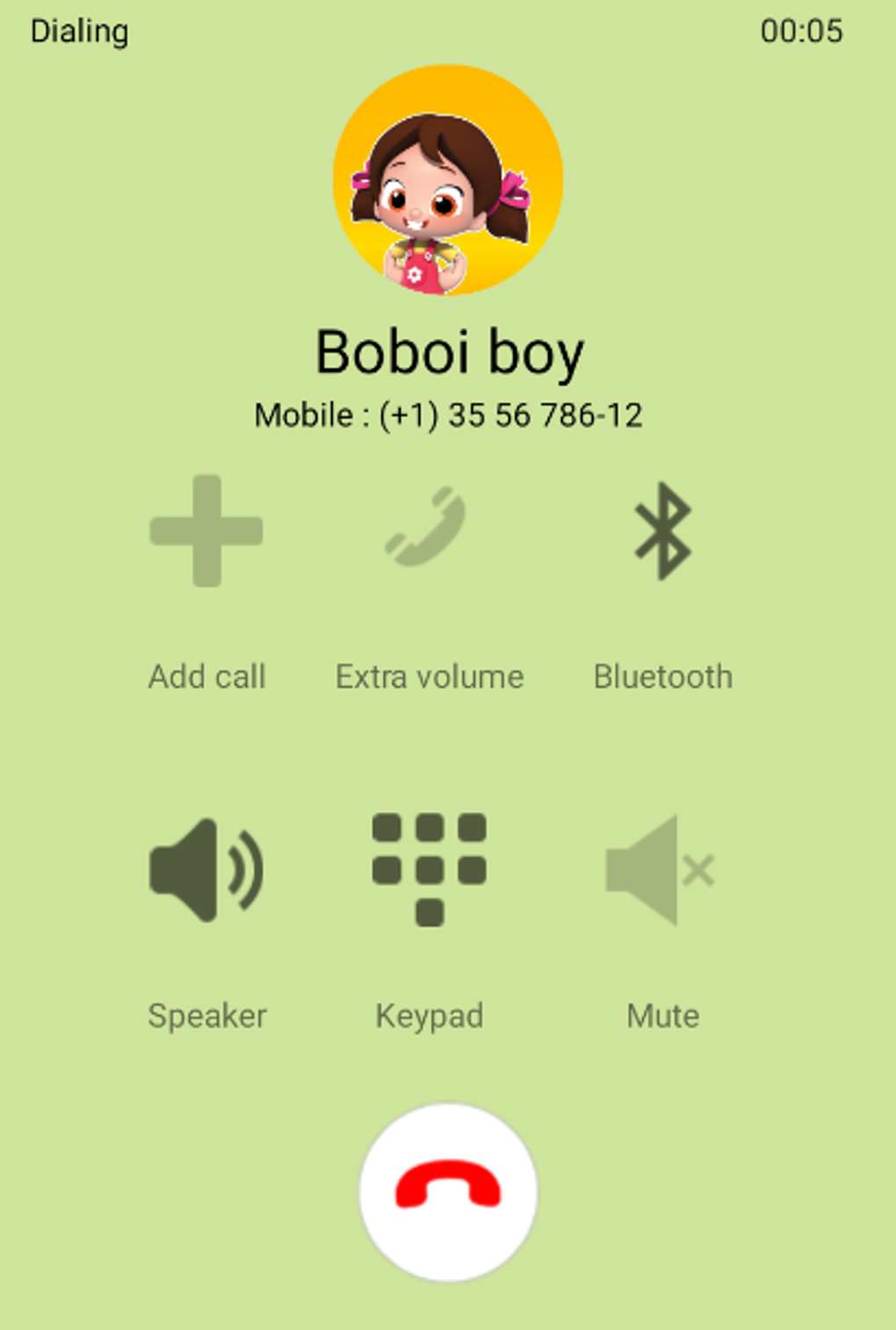Viewport: 896px width, 1330px height.
Task: End the call with Boboi boy
Action: pos(448,1192)
